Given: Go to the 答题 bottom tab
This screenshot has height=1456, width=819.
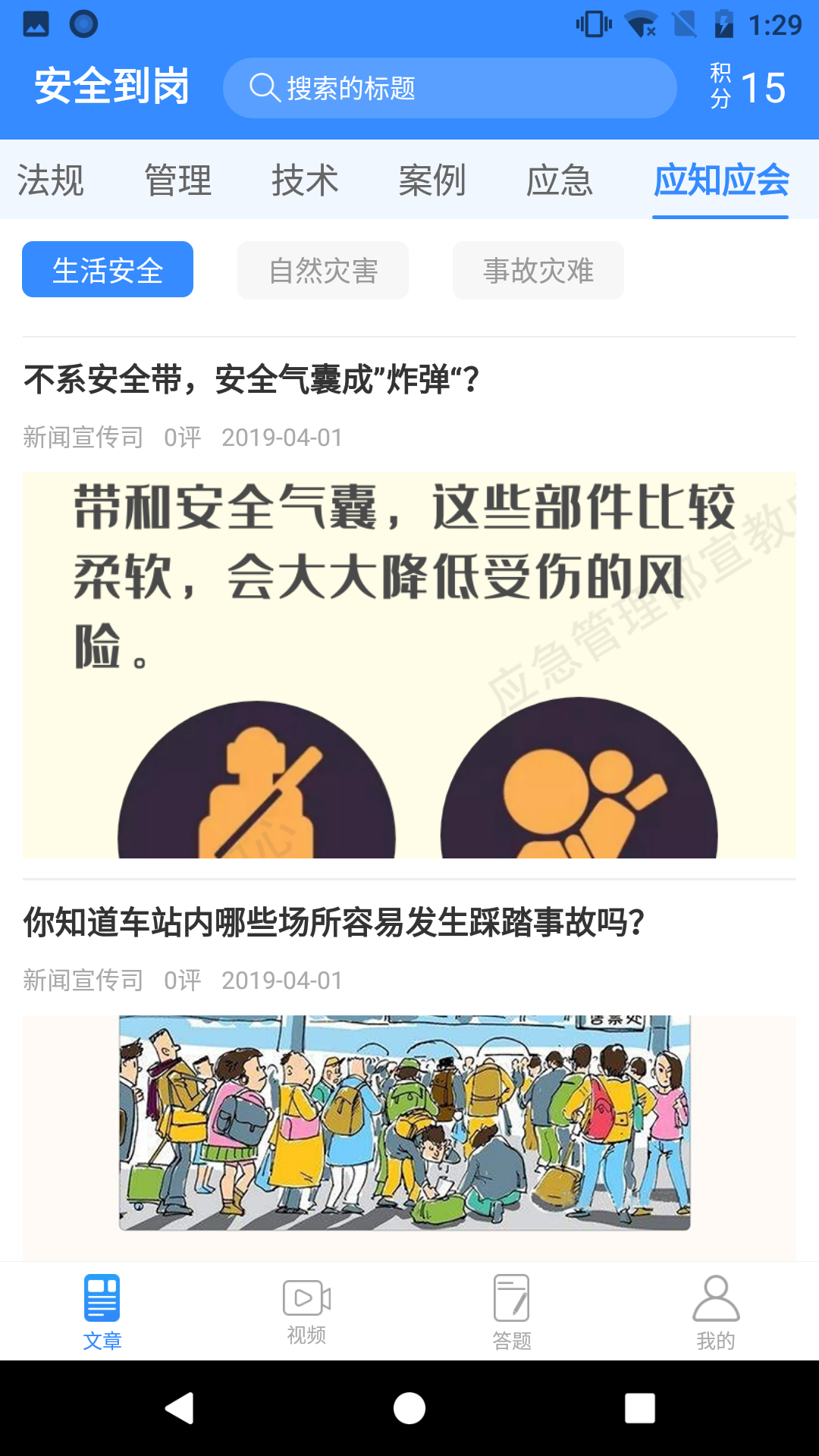Looking at the screenshot, I should click(512, 1312).
